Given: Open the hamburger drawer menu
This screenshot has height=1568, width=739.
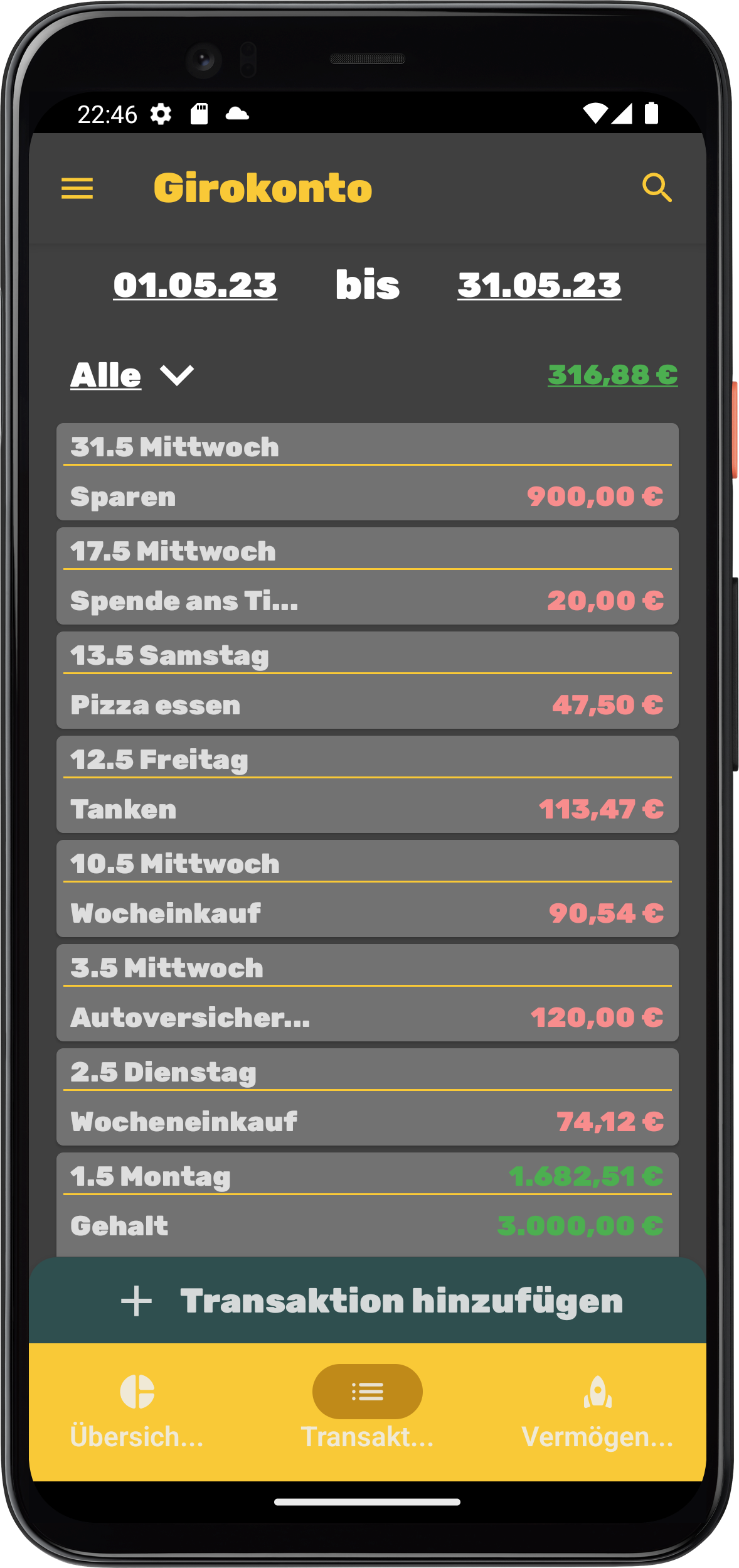Looking at the screenshot, I should click(x=77, y=188).
